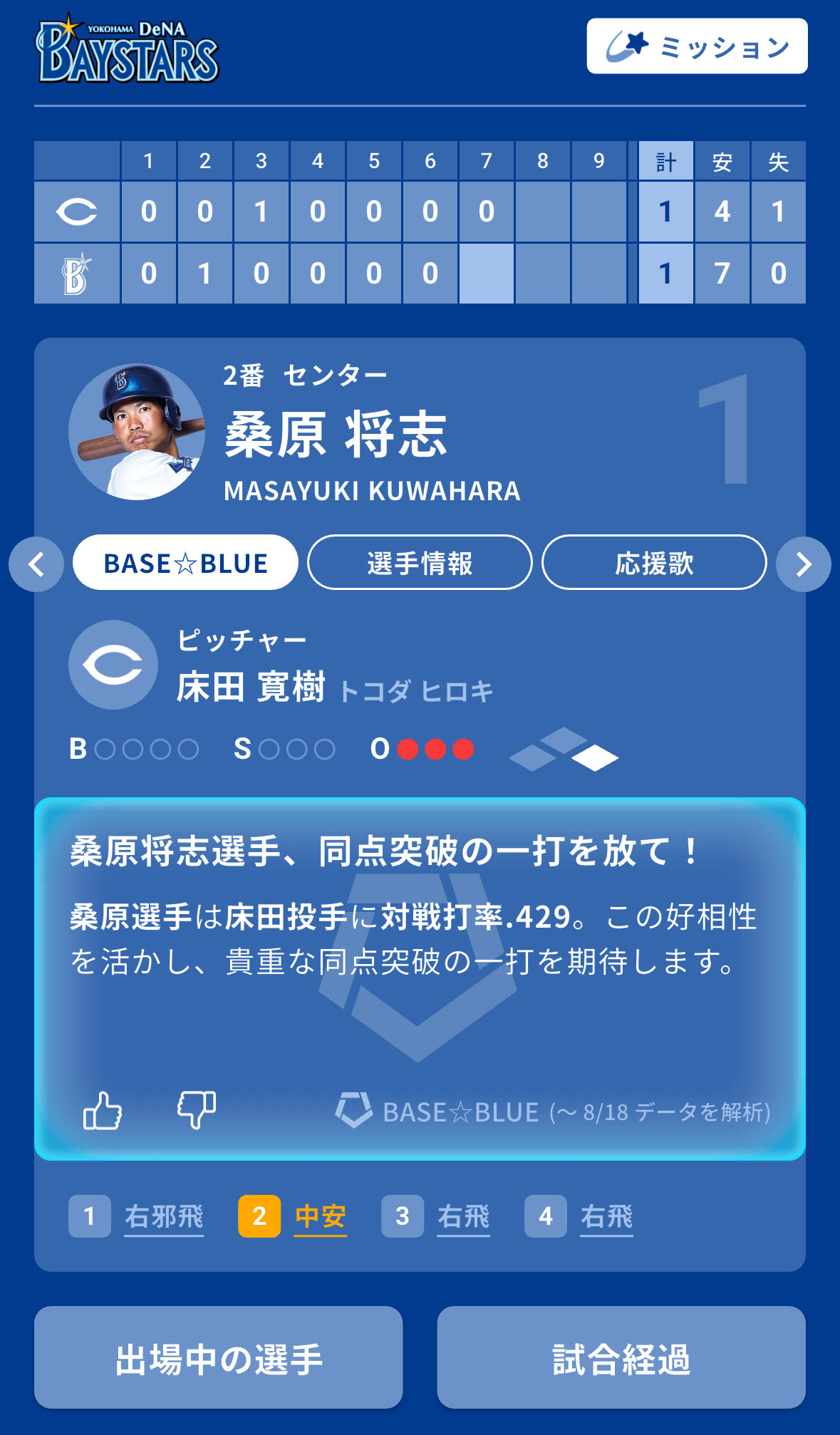
Task: View third at-bat result 右飛
Action: (463, 1216)
